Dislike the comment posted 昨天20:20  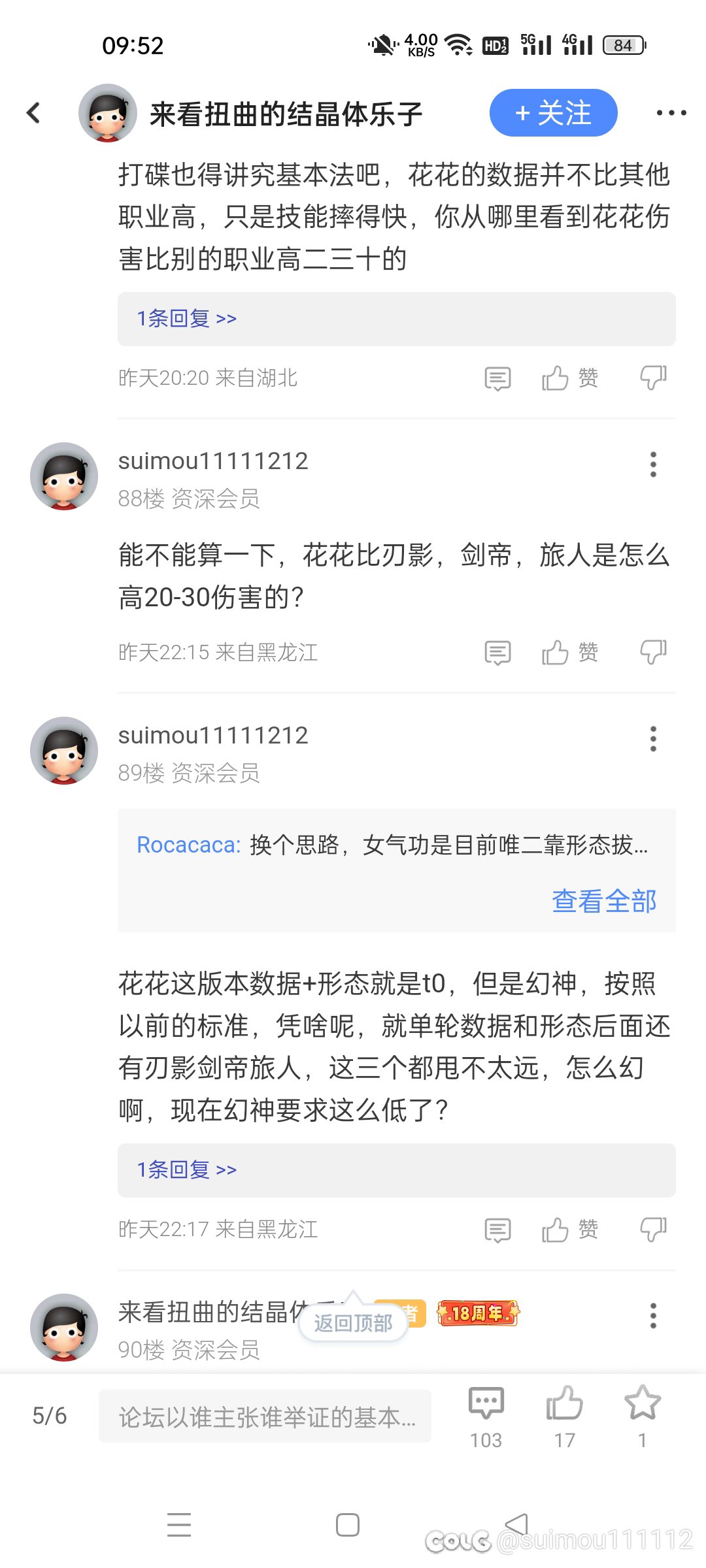click(x=652, y=378)
